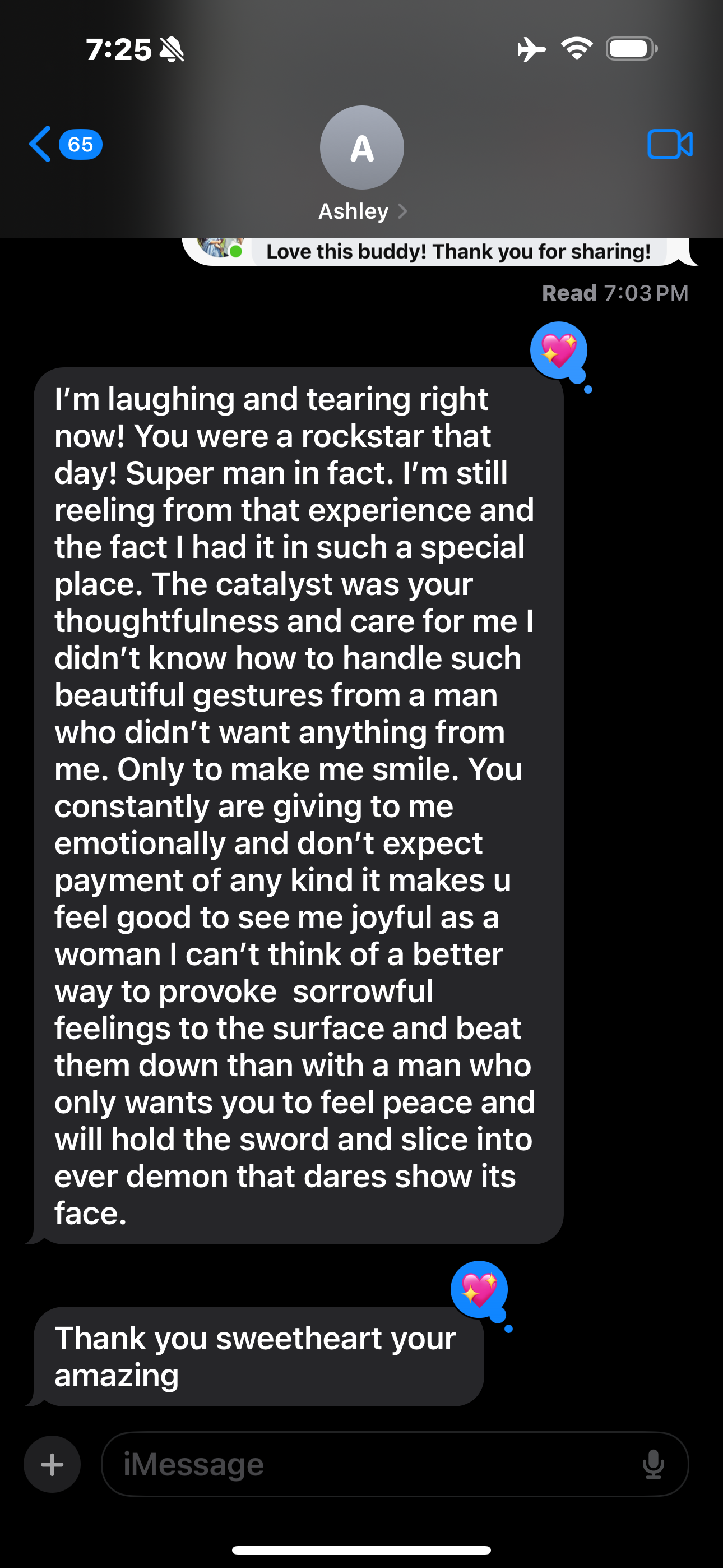Screen dimensions: 723x1568
Task: Start a FaceTime video call with Ashley
Action: [669, 144]
